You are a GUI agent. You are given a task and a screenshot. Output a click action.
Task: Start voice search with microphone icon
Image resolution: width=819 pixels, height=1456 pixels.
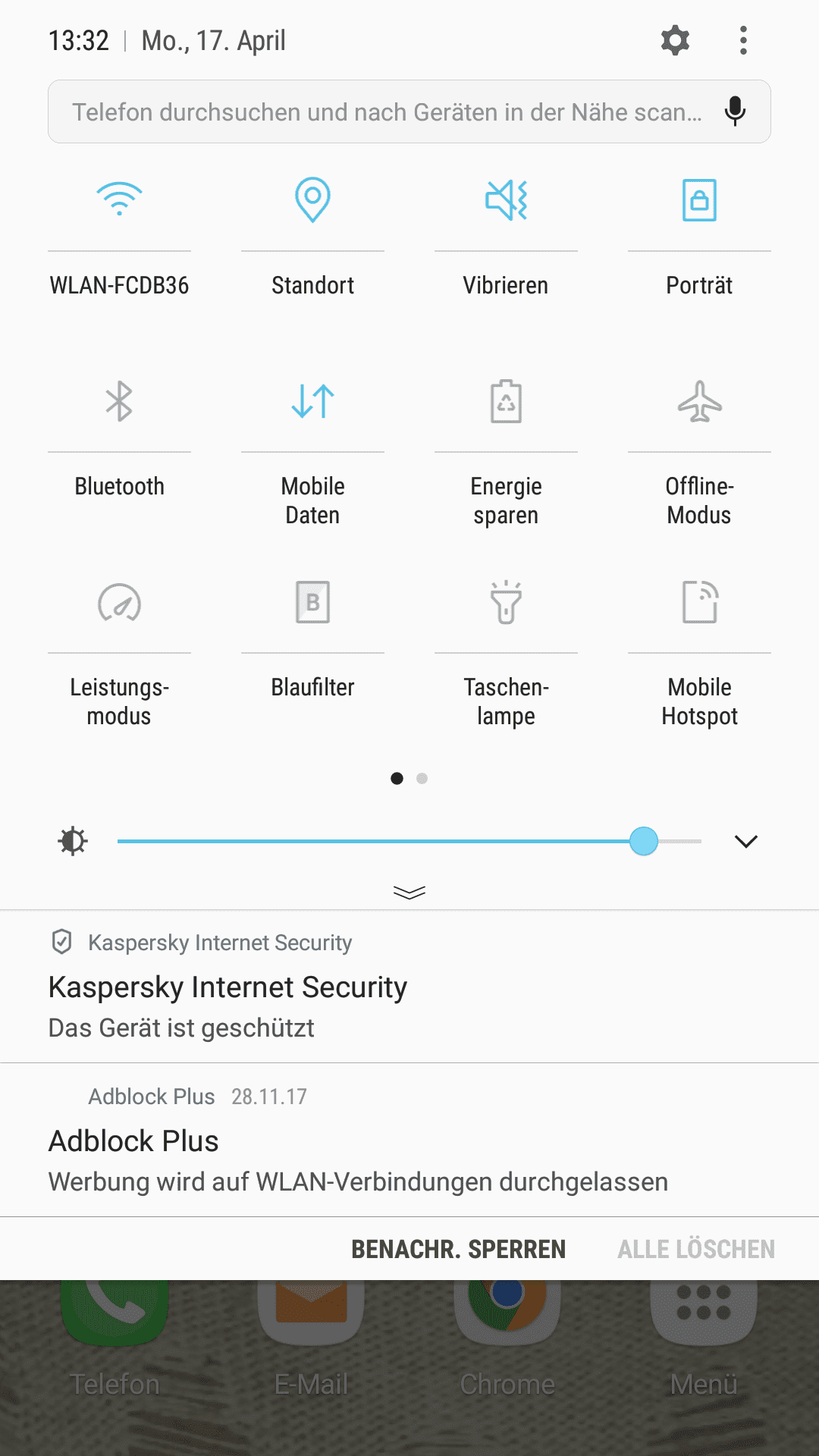(734, 111)
